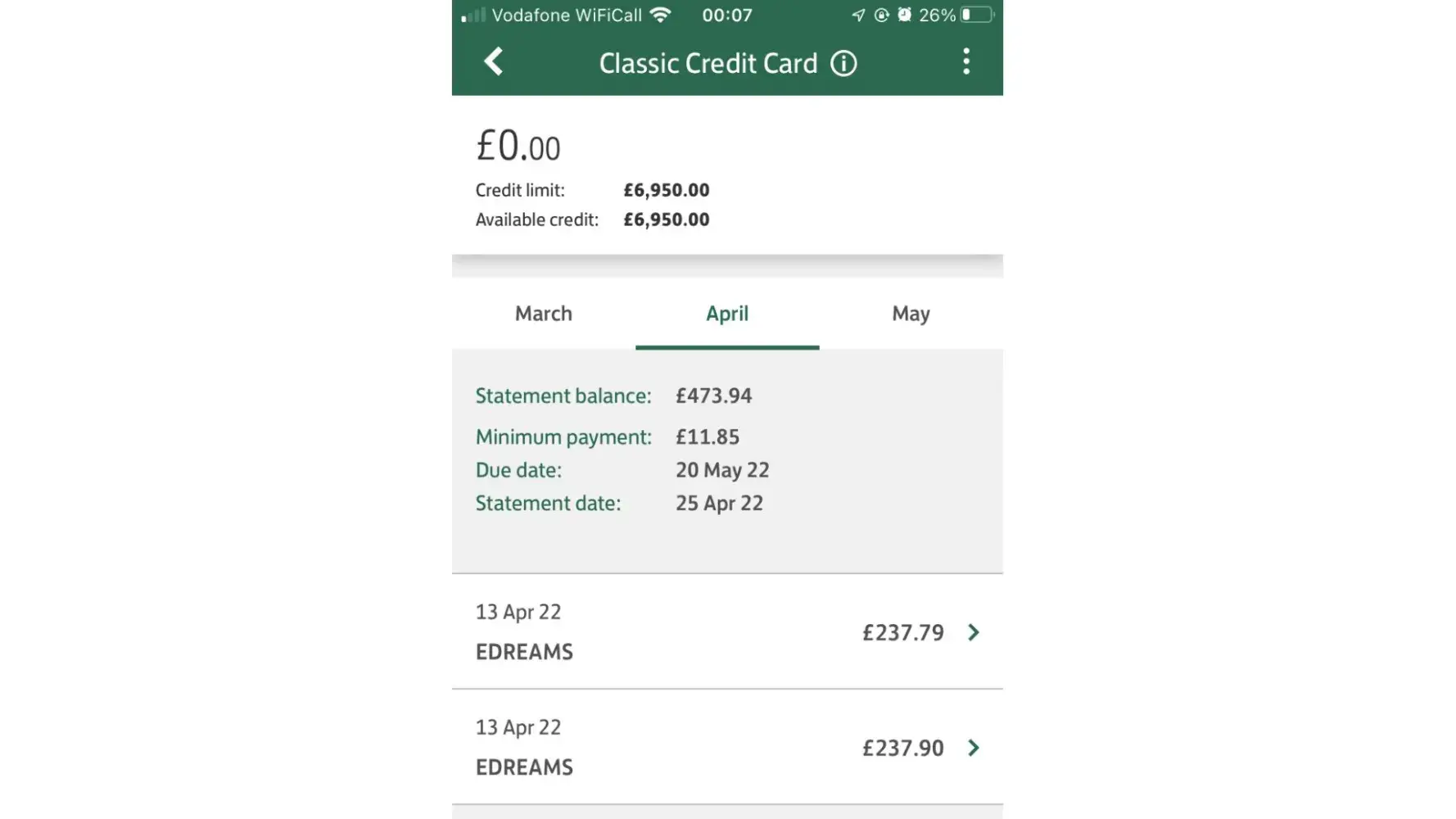
Task: View the EDREAMS £237.90 transaction details
Action: 727,747
